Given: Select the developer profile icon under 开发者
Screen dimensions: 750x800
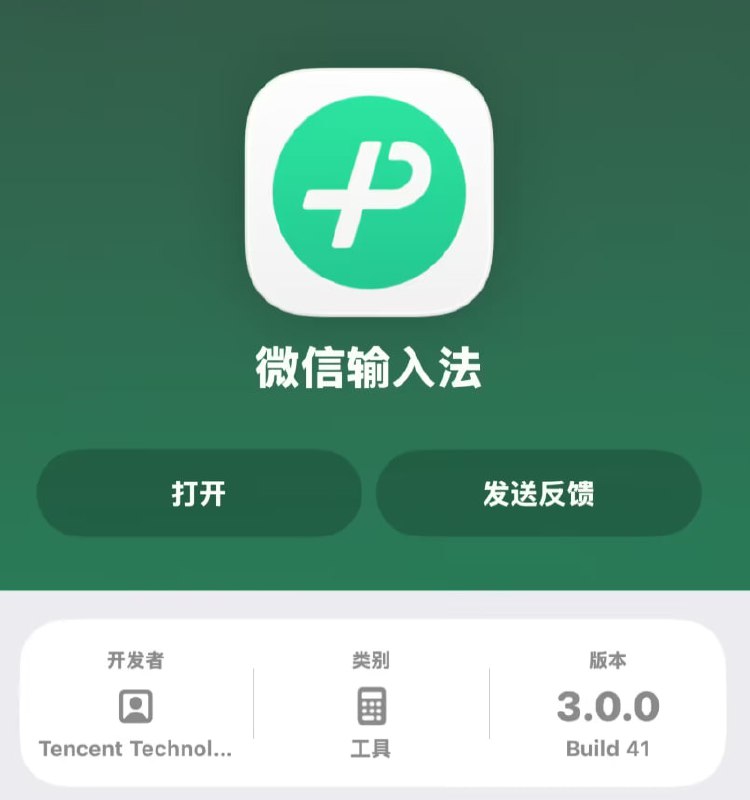Looking at the screenshot, I should (x=135, y=706).
